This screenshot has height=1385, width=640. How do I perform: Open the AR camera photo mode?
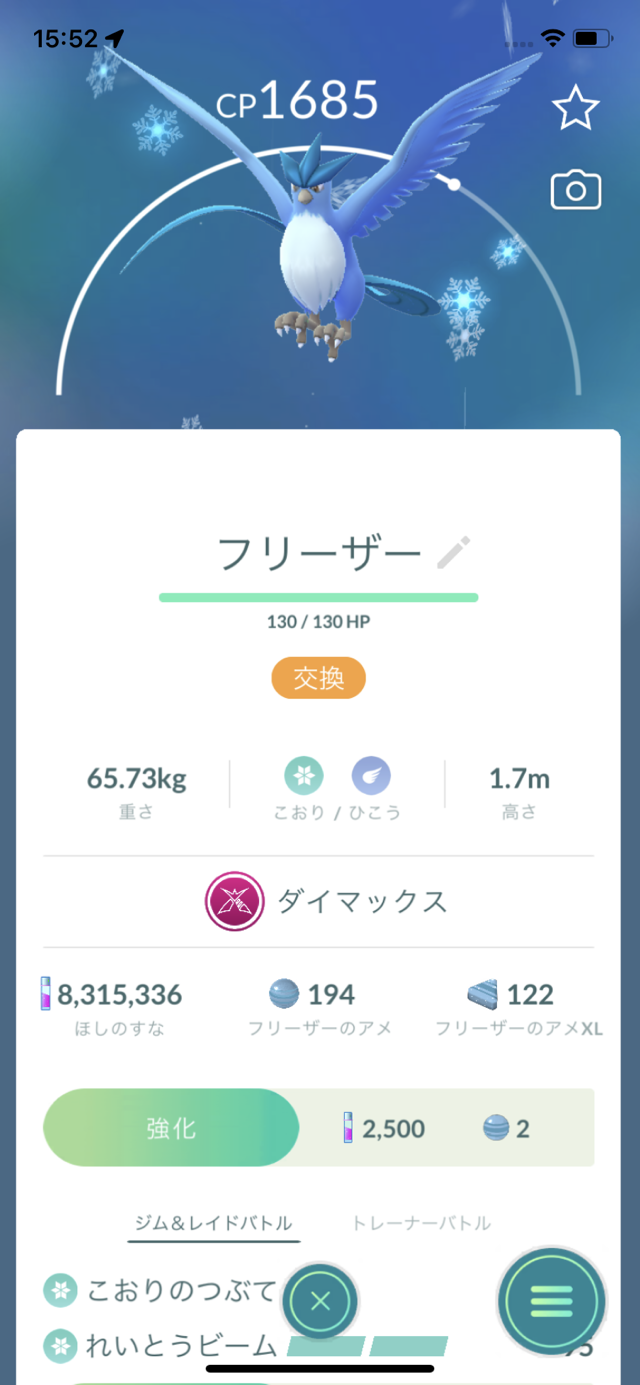pyautogui.click(x=575, y=190)
